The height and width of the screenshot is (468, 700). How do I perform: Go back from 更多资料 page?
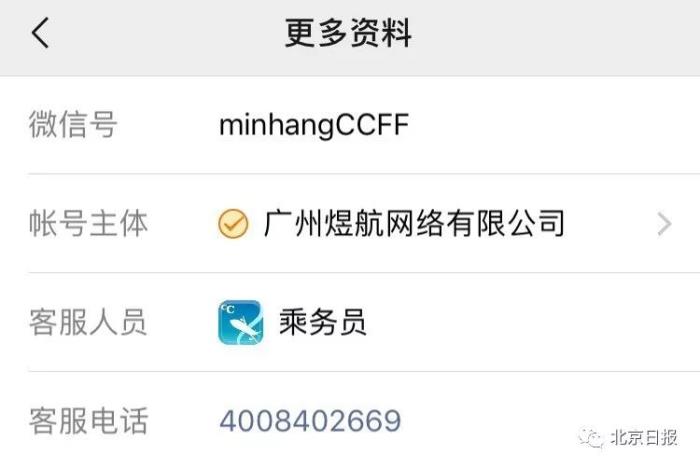(x=40, y=34)
